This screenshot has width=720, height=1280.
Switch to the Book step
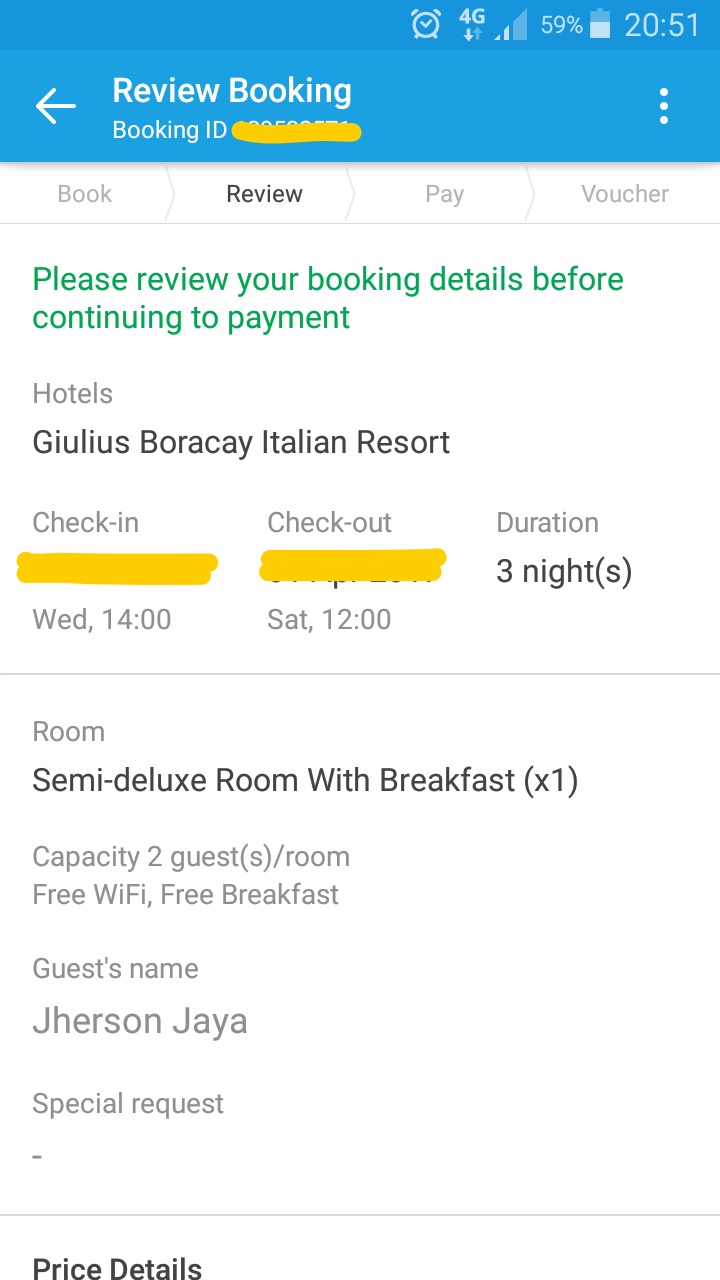pyautogui.click(x=85, y=194)
